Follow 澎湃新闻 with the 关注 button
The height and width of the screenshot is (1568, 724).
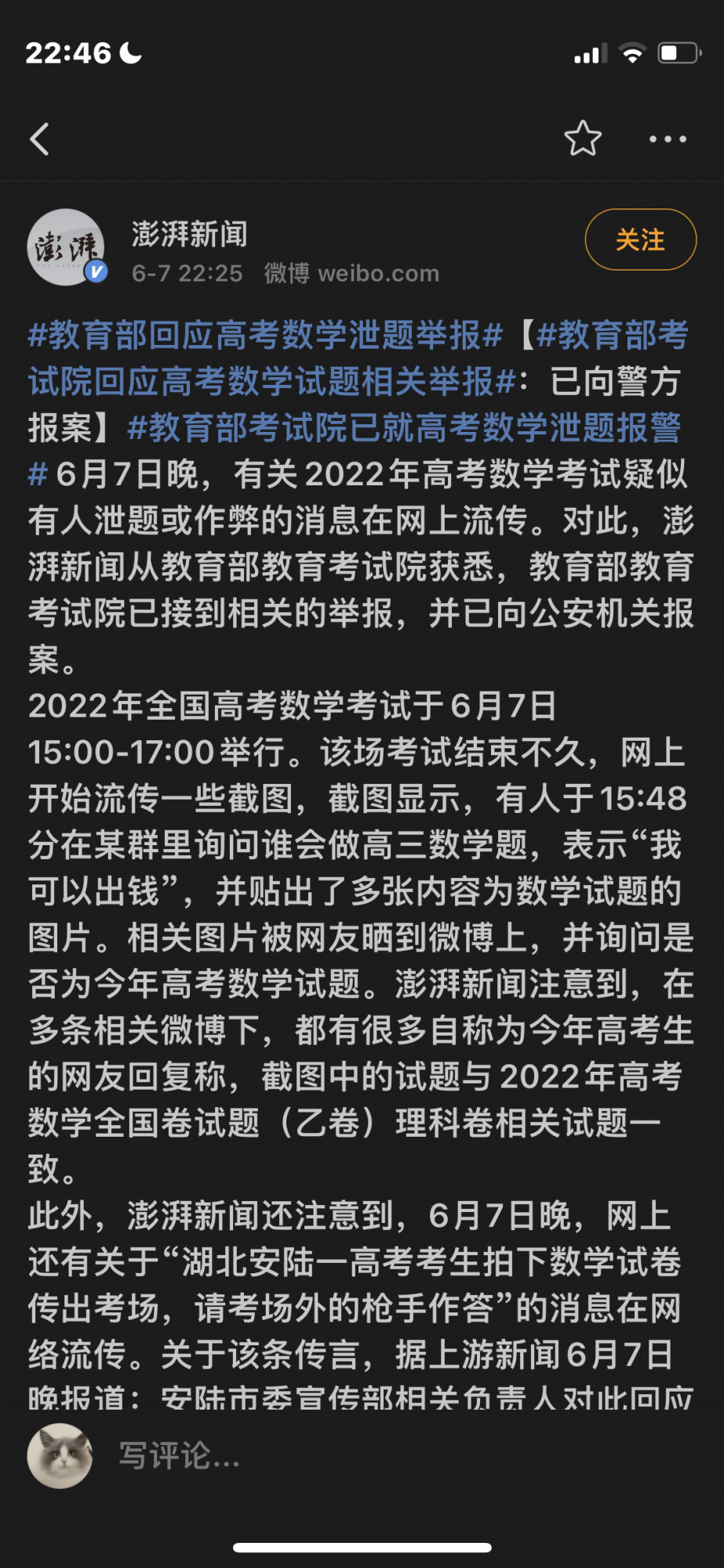point(640,240)
